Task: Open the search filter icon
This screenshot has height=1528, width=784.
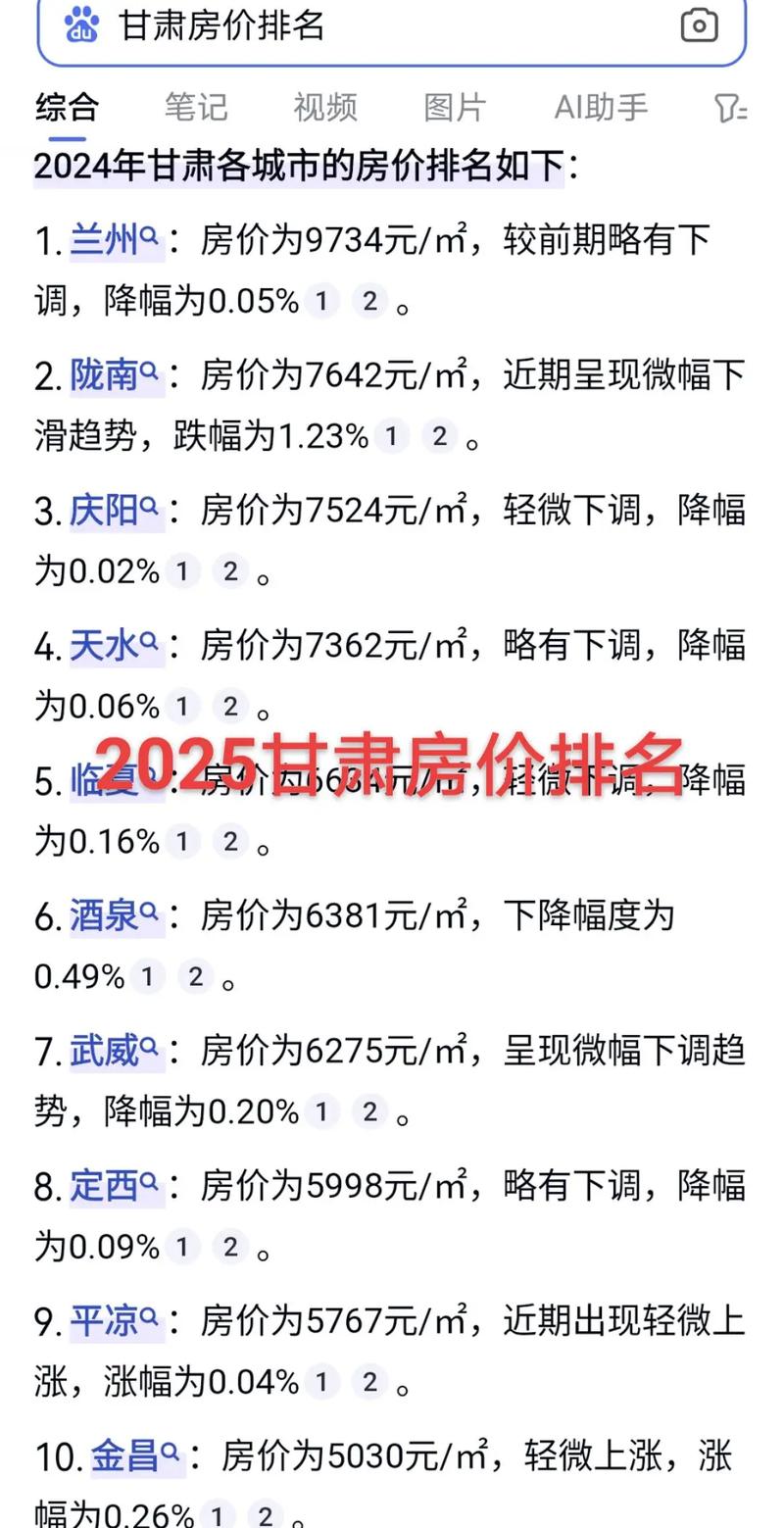Action: coord(730,107)
